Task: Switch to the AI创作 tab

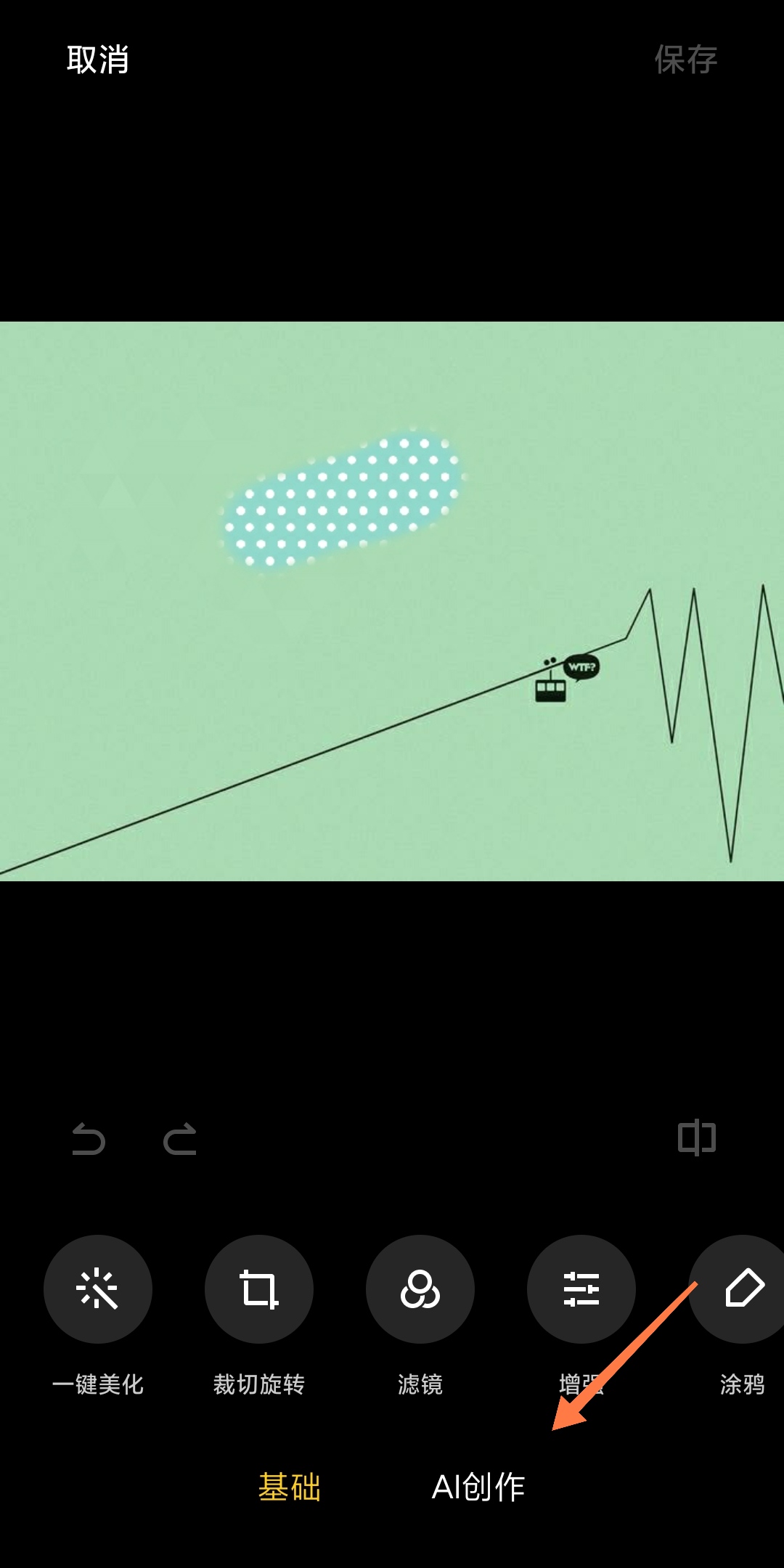Action: pos(478,1487)
